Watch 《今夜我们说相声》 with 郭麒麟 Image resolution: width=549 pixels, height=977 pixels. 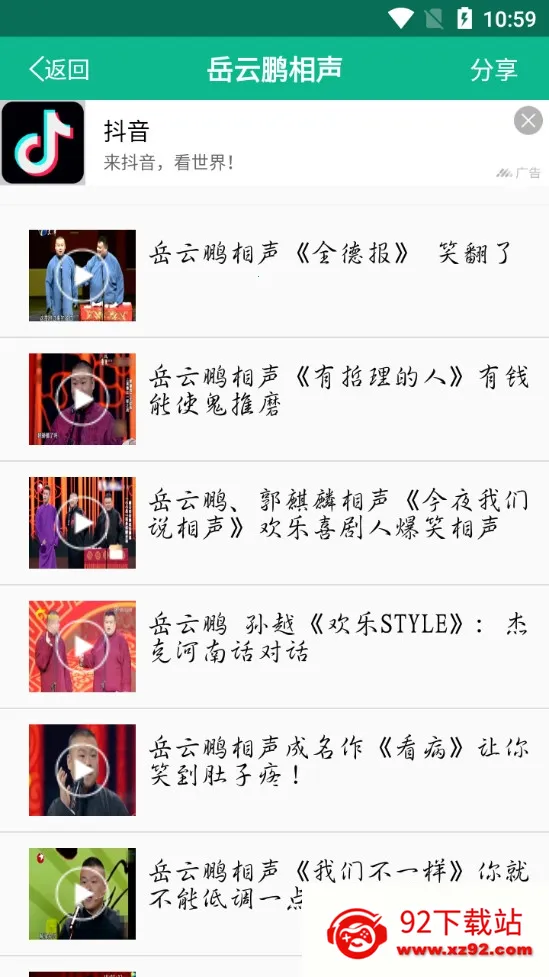click(274, 522)
